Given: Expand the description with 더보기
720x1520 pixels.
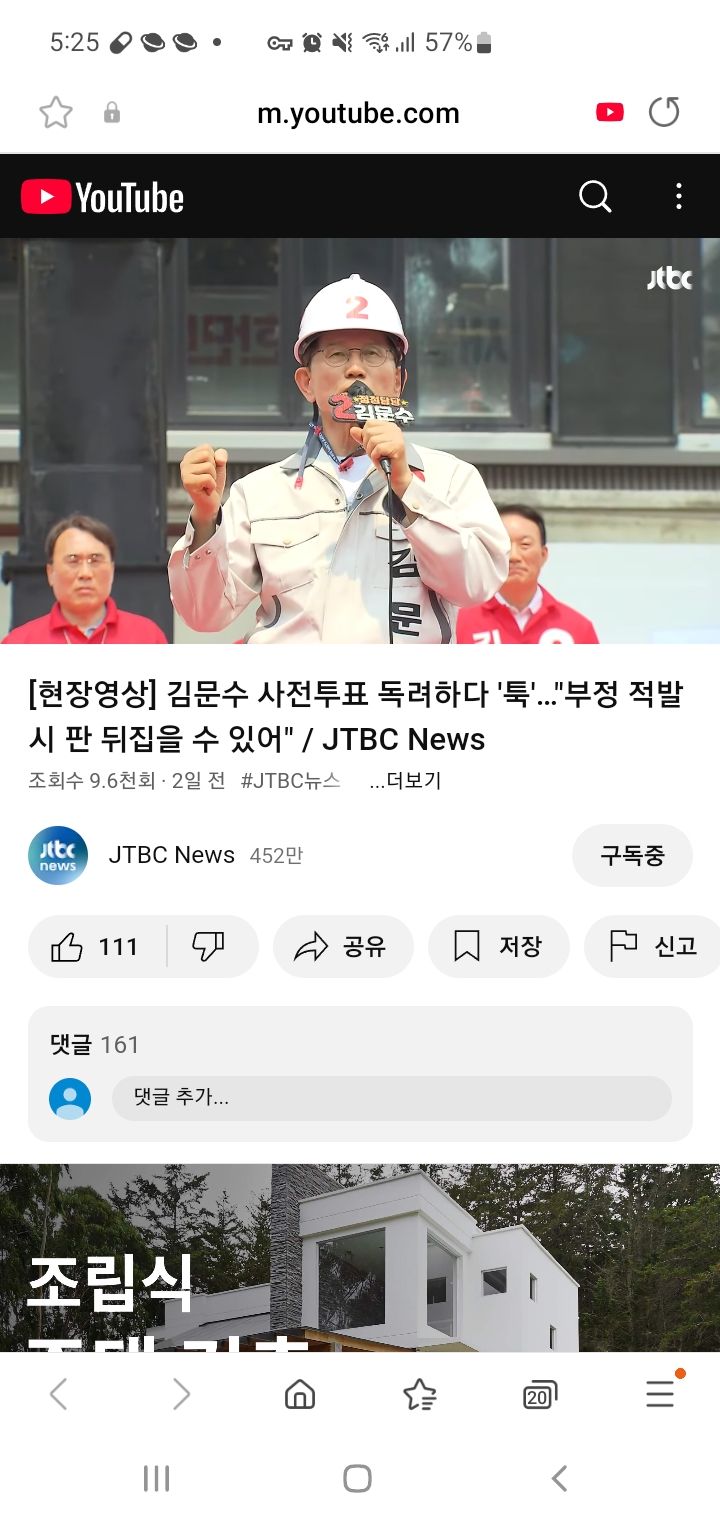Looking at the screenshot, I should pyautogui.click(x=405, y=781).
